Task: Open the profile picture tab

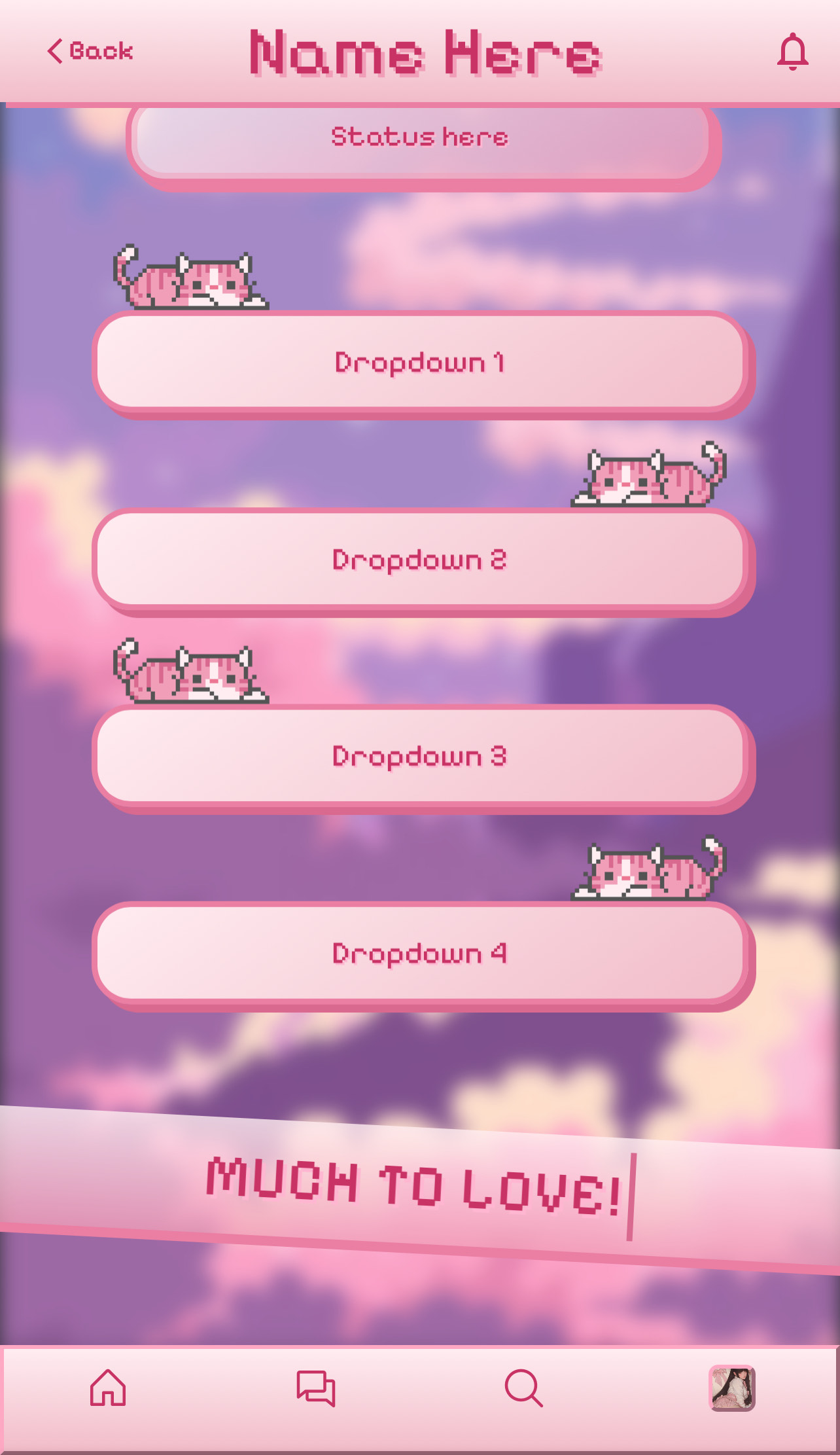Action: pos(732,1388)
